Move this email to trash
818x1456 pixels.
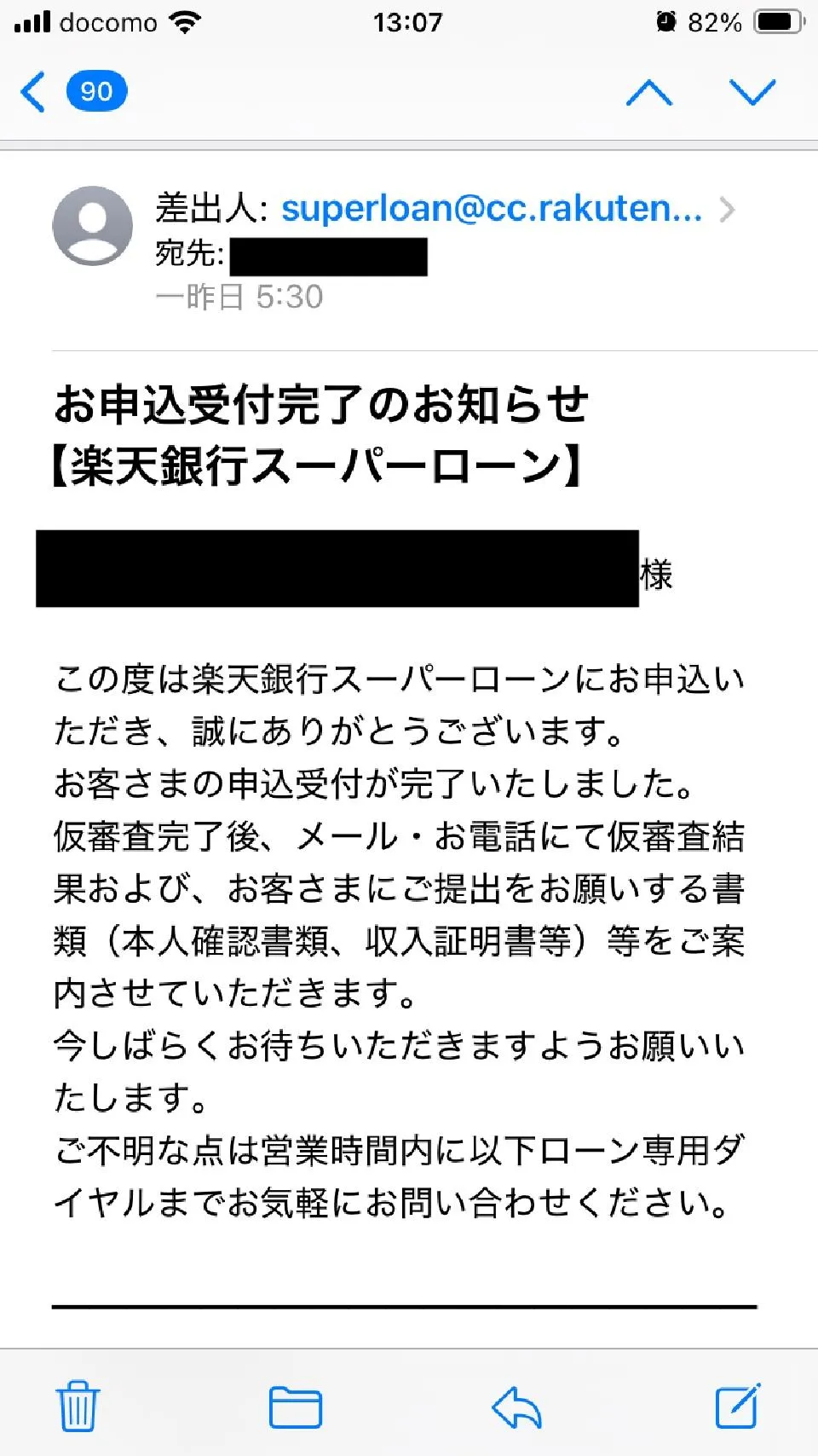(x=78, y=1406)
